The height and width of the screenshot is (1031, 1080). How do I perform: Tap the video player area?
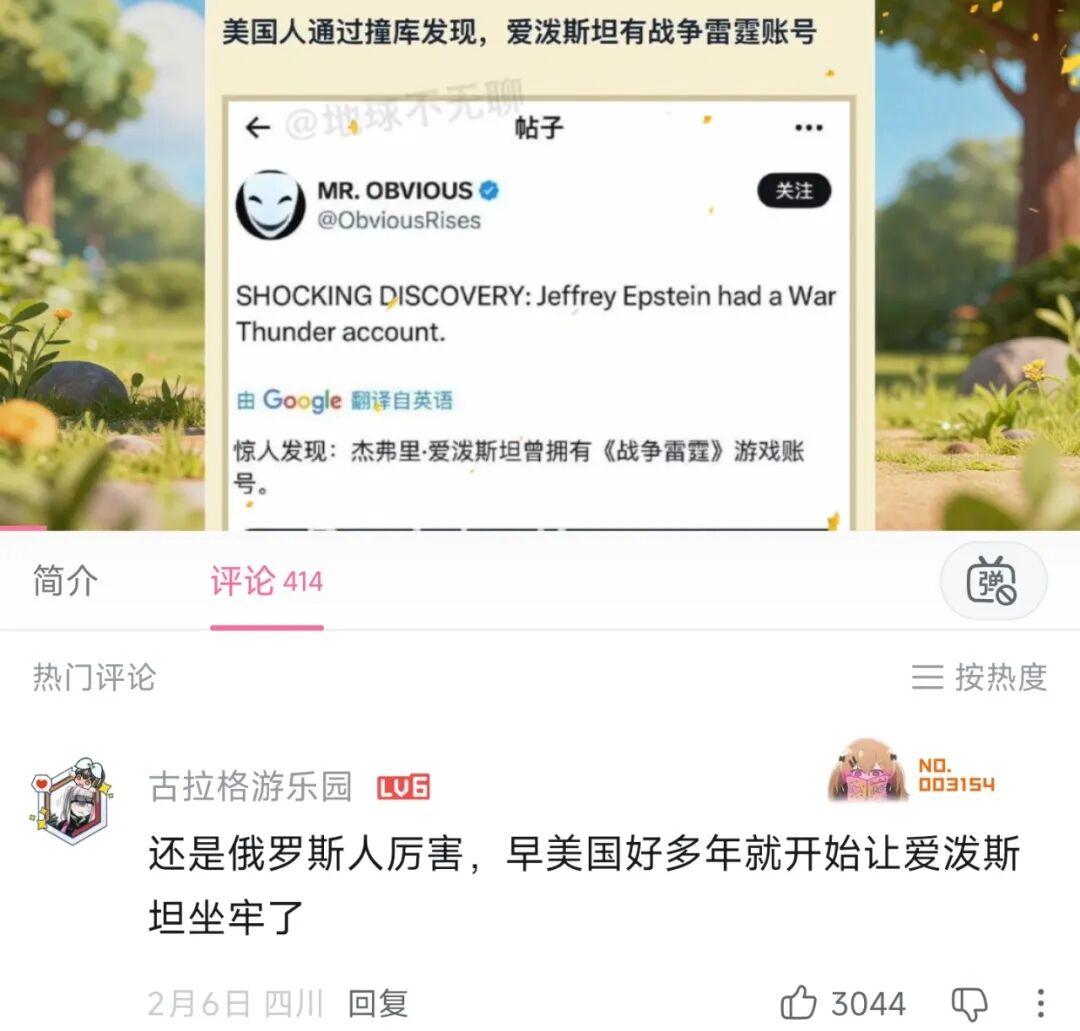tap(540, 265)
